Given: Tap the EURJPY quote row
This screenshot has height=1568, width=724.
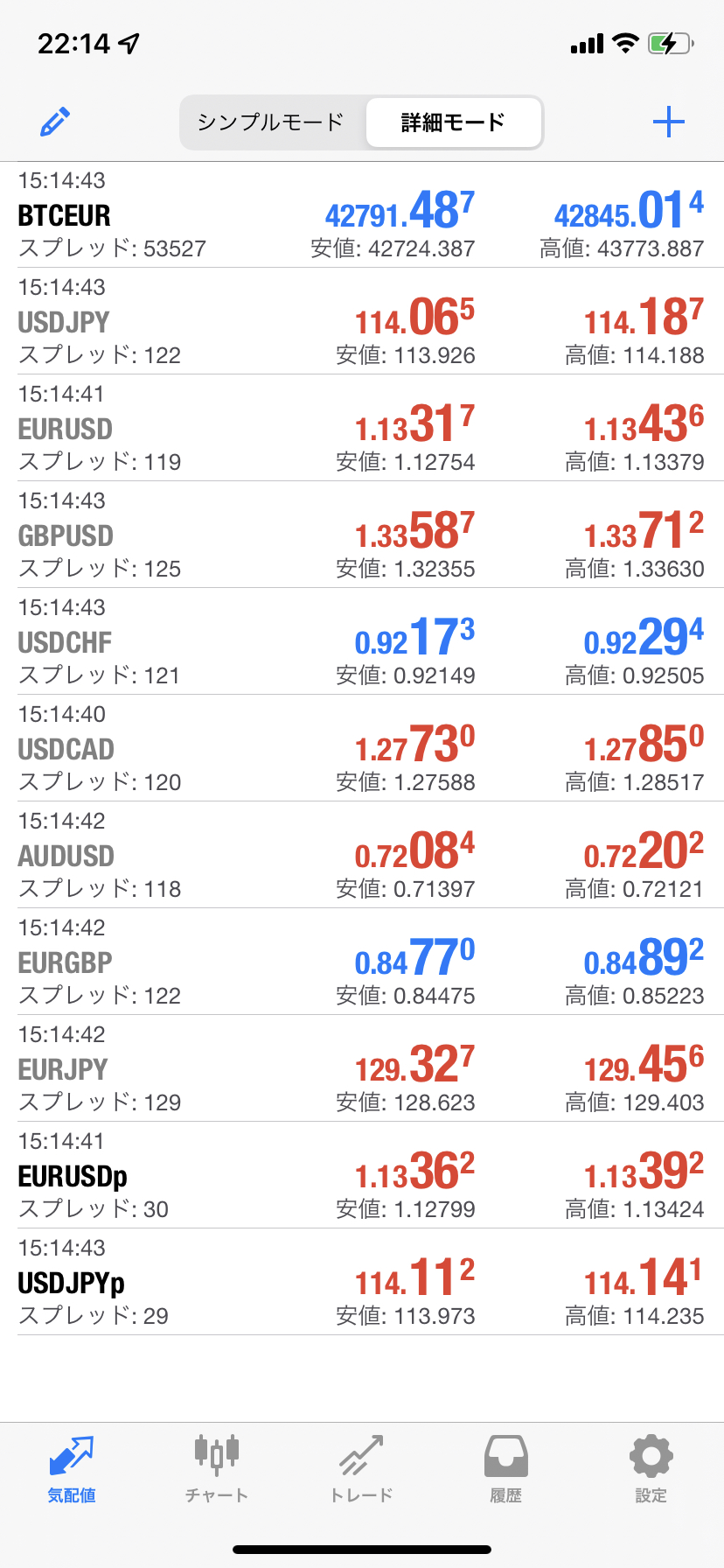Looking at the screenshot, I should tap(362, 1068).
